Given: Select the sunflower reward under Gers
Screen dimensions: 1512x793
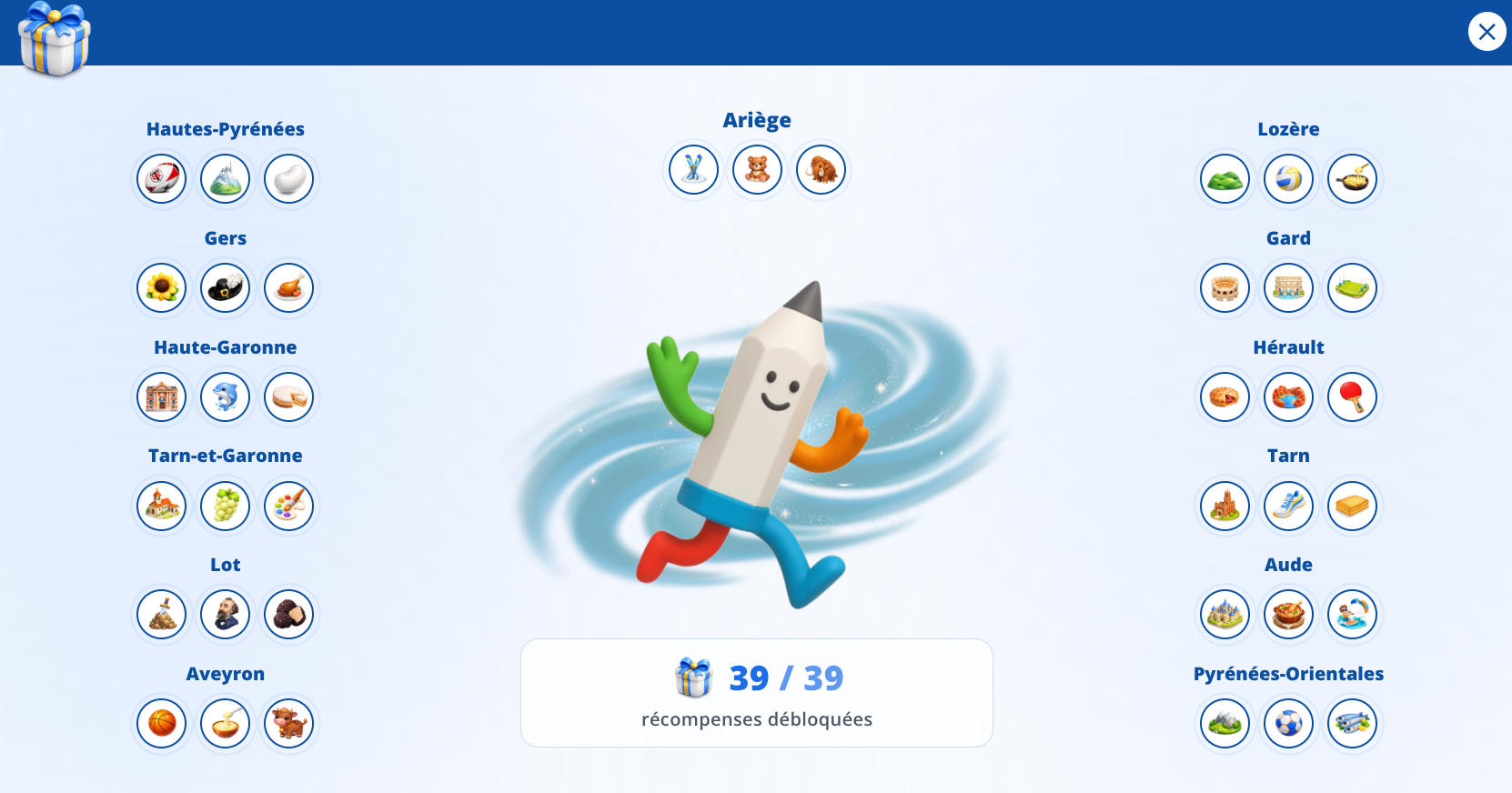Looking at the screenshot, I should point(162,287).
